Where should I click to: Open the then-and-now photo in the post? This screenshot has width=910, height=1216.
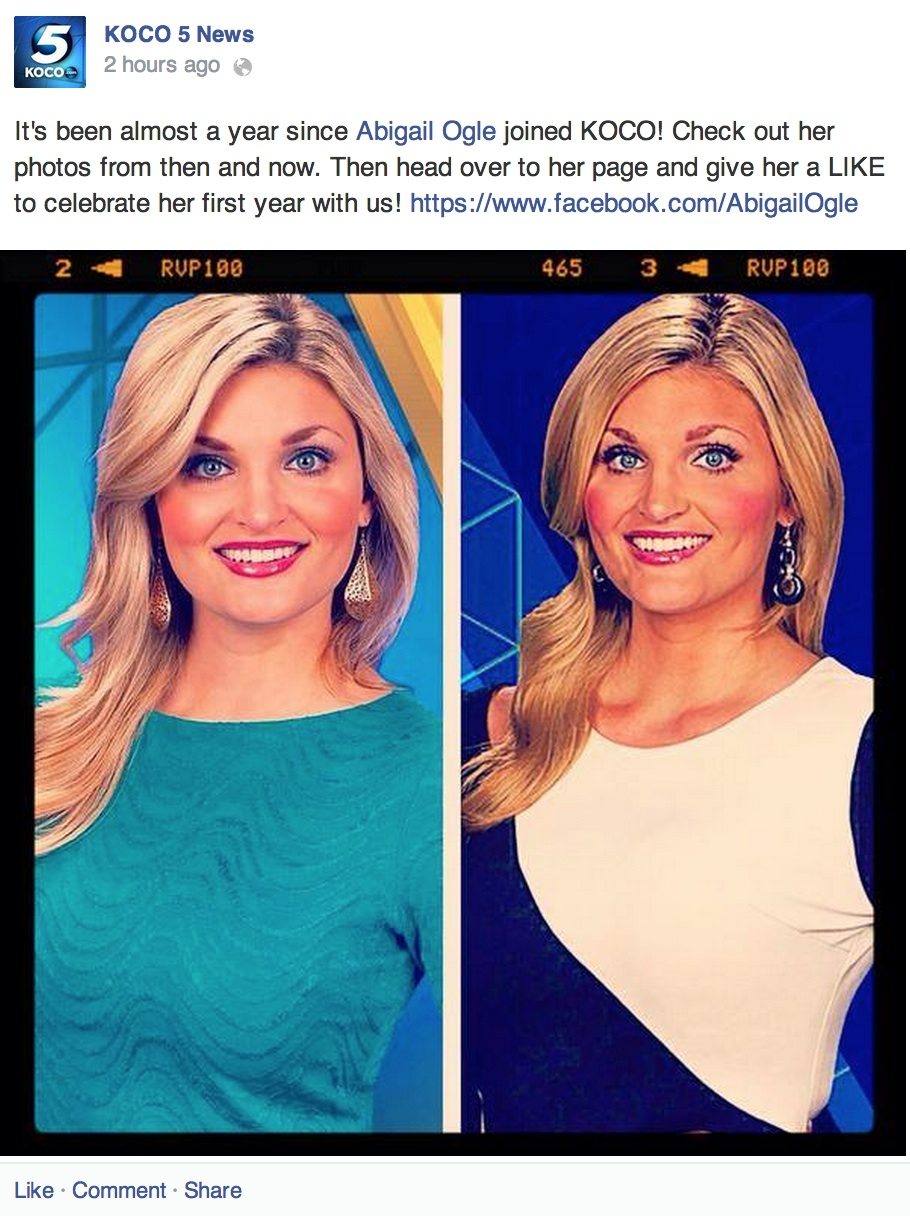click(454, 700)
